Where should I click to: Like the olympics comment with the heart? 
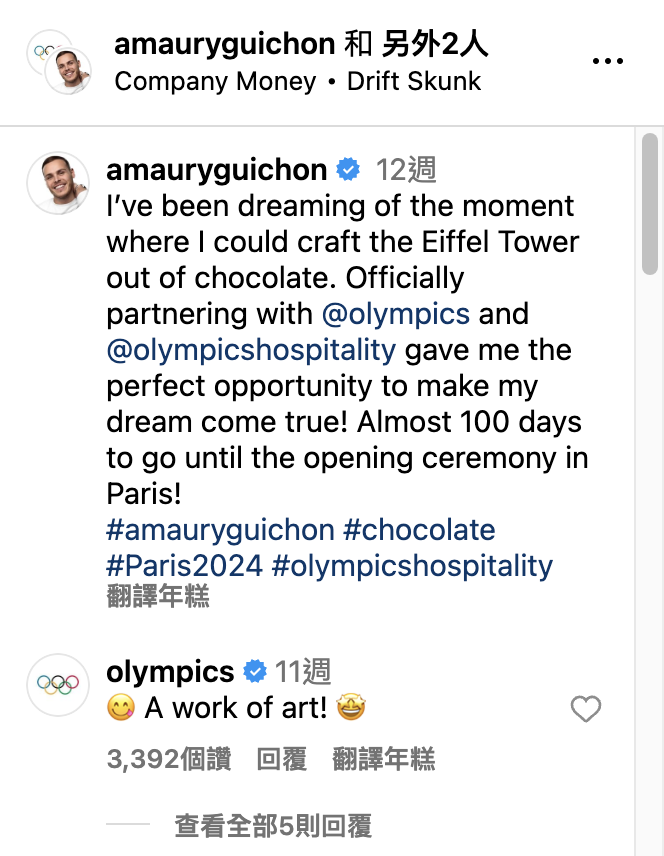(585, 710)
